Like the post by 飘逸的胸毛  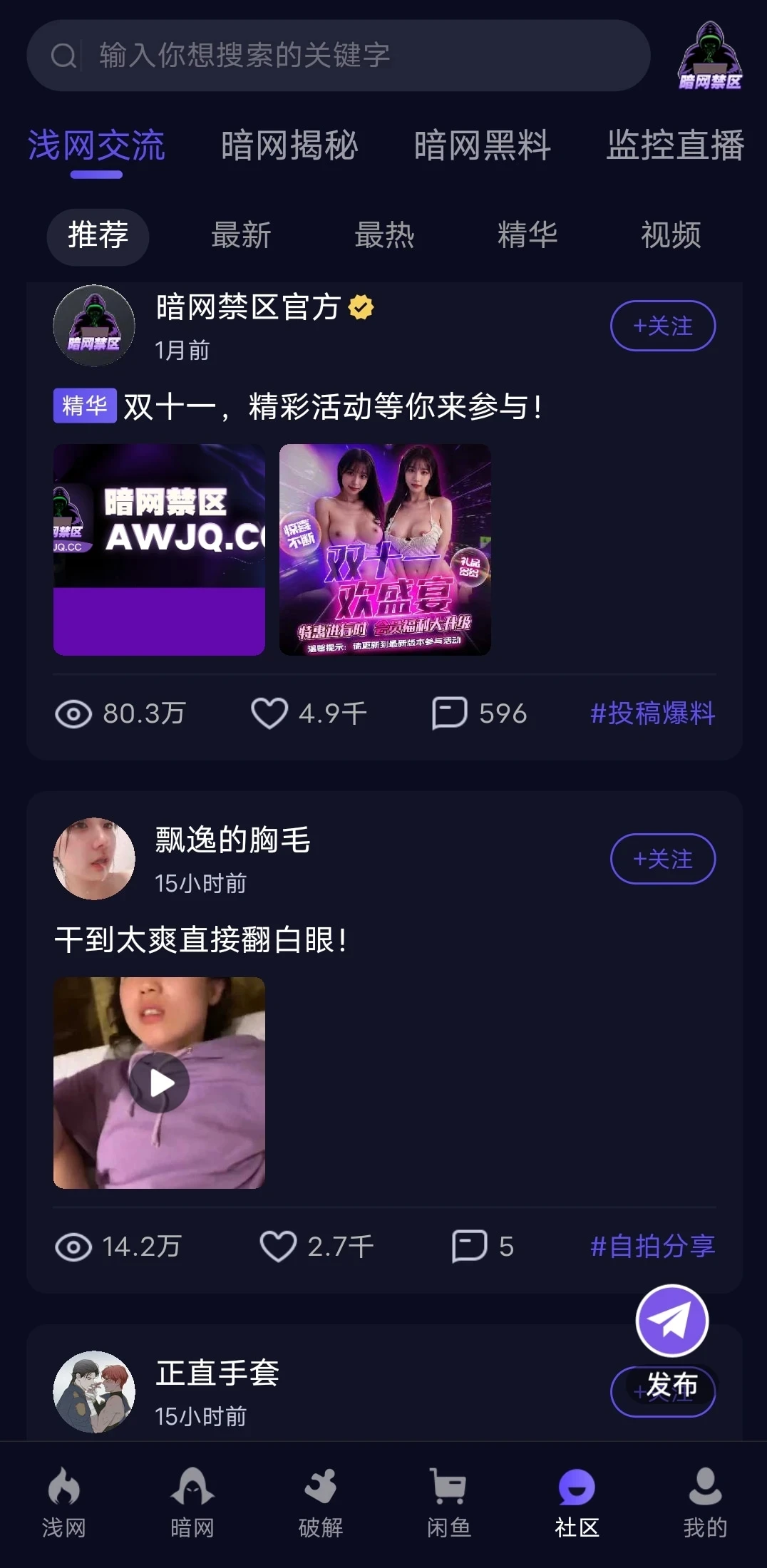pyautogui.click(x=278, y=1247)
